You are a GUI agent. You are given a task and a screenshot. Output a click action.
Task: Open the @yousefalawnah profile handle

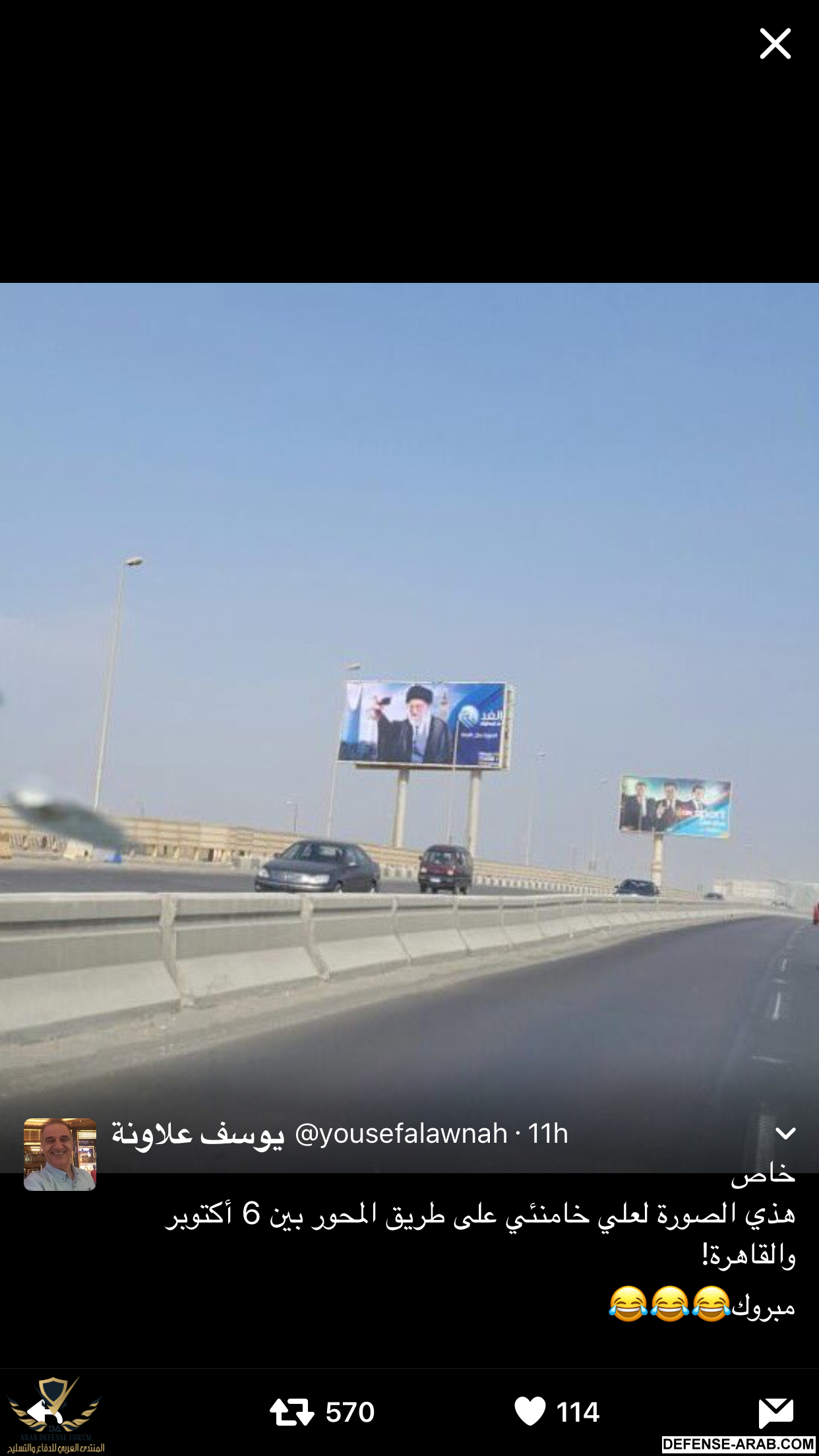click(401, 1134)
